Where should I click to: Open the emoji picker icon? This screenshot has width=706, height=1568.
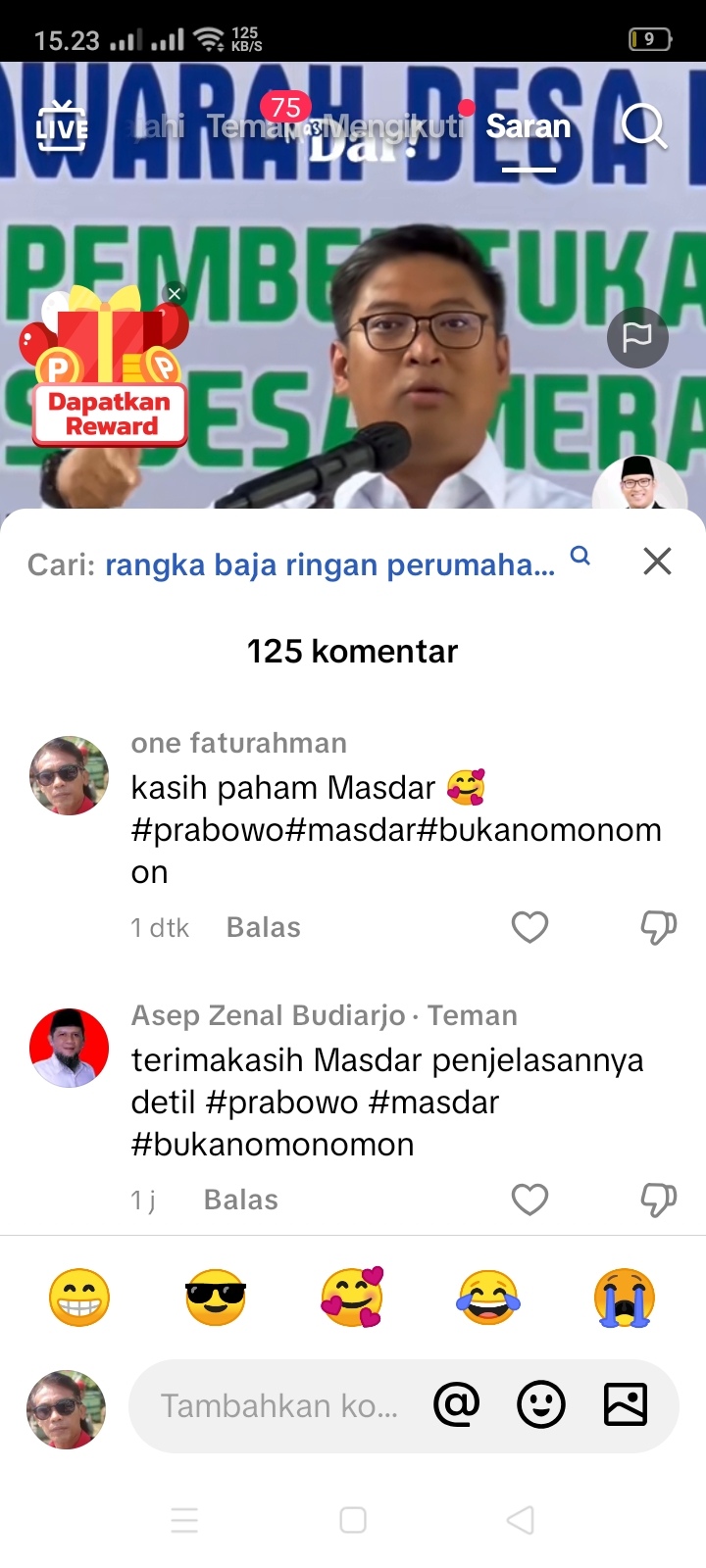pyautogui.click(x=541, y=1405)
